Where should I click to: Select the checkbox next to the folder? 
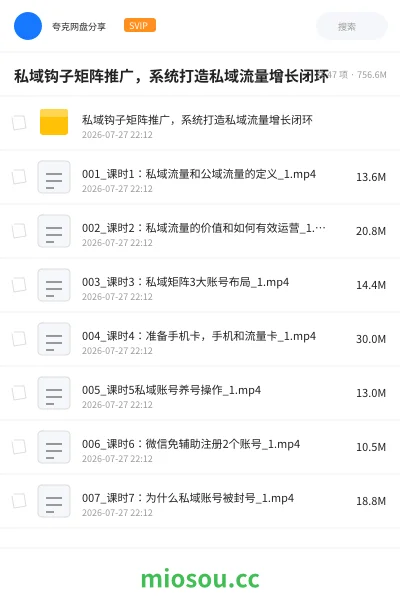coord(19,123)
